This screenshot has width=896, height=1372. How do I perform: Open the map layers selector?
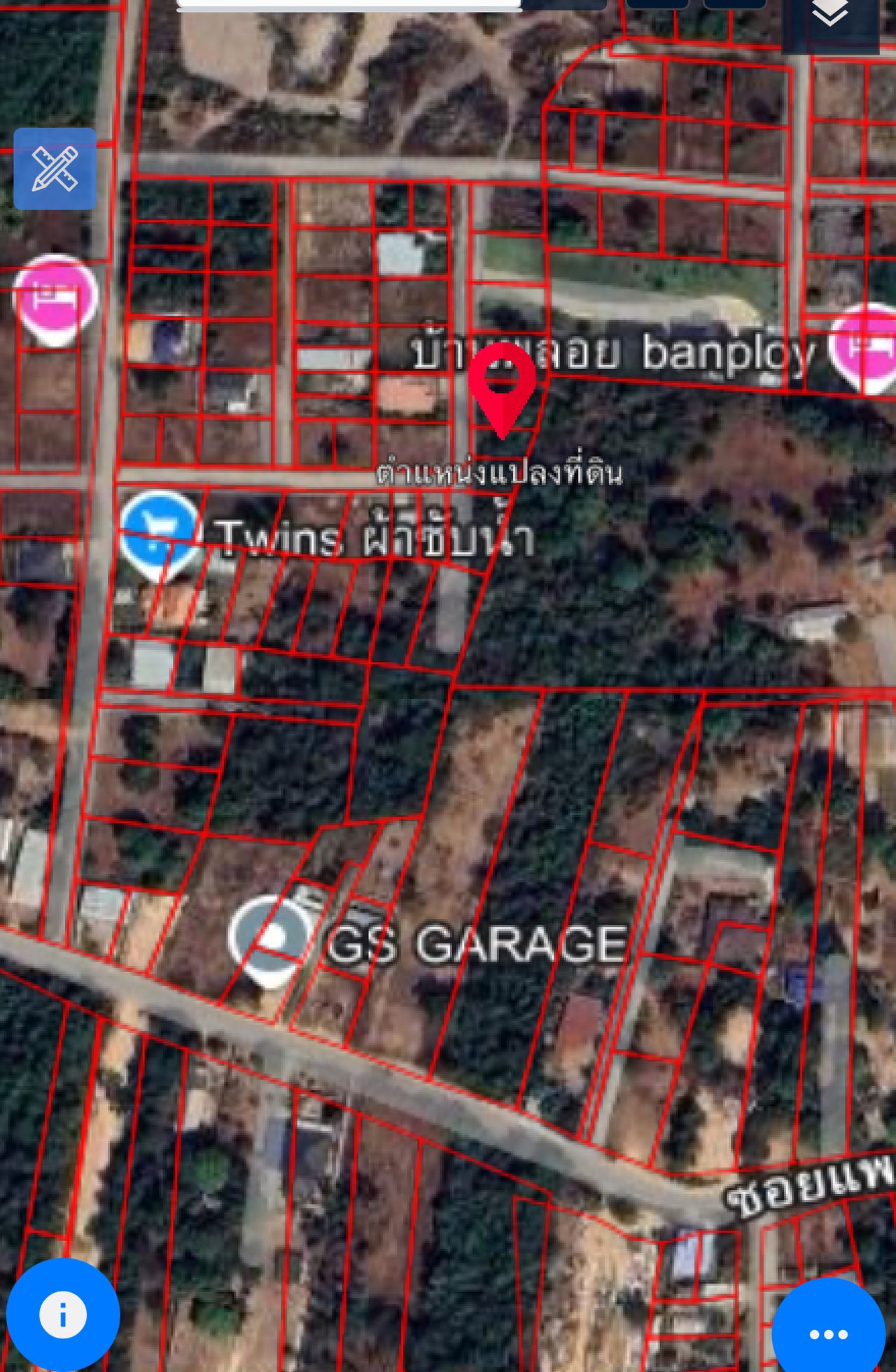point(829,15)
